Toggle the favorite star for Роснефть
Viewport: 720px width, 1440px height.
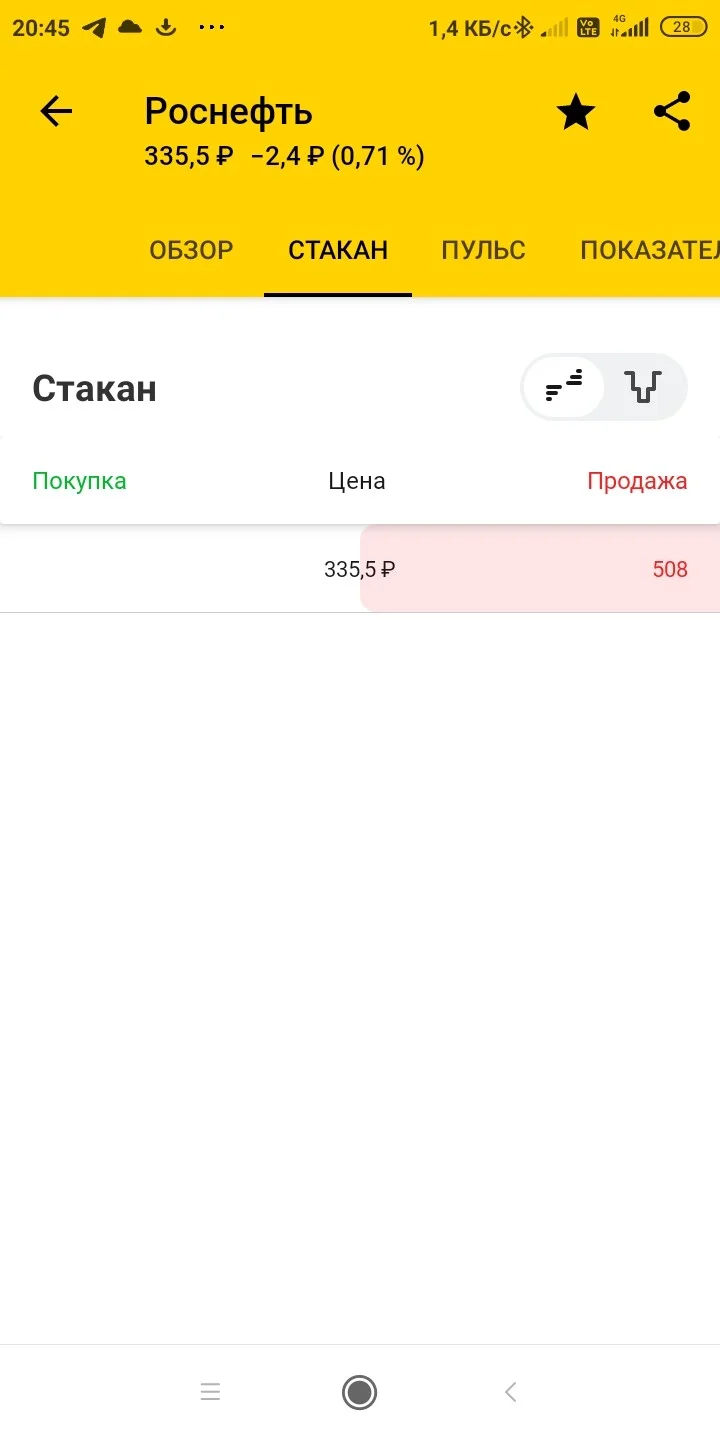pyautogui.click(x=576, y=111)
